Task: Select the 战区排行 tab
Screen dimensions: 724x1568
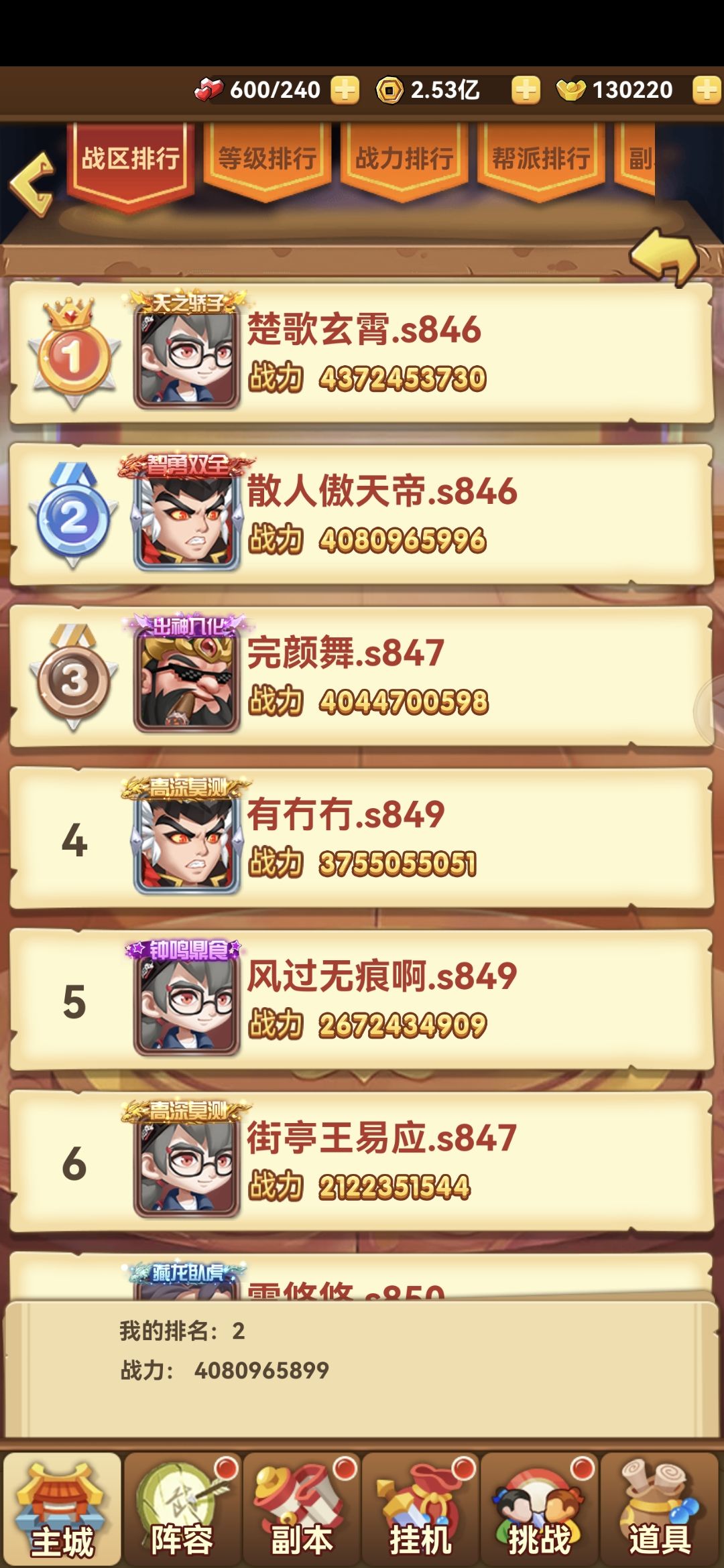Action: (131, 161)
